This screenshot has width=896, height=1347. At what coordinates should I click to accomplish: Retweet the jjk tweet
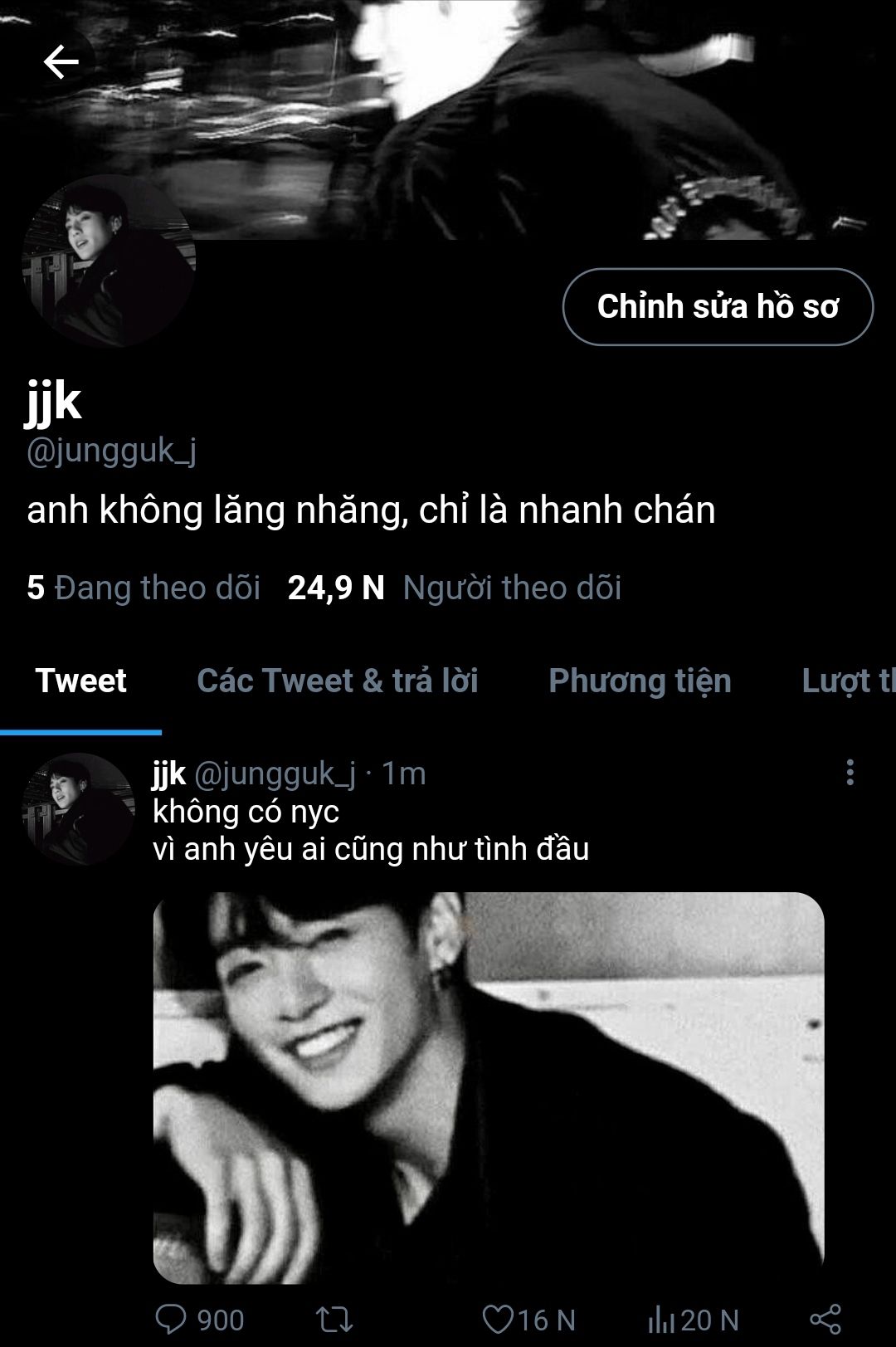(335, 1319)
